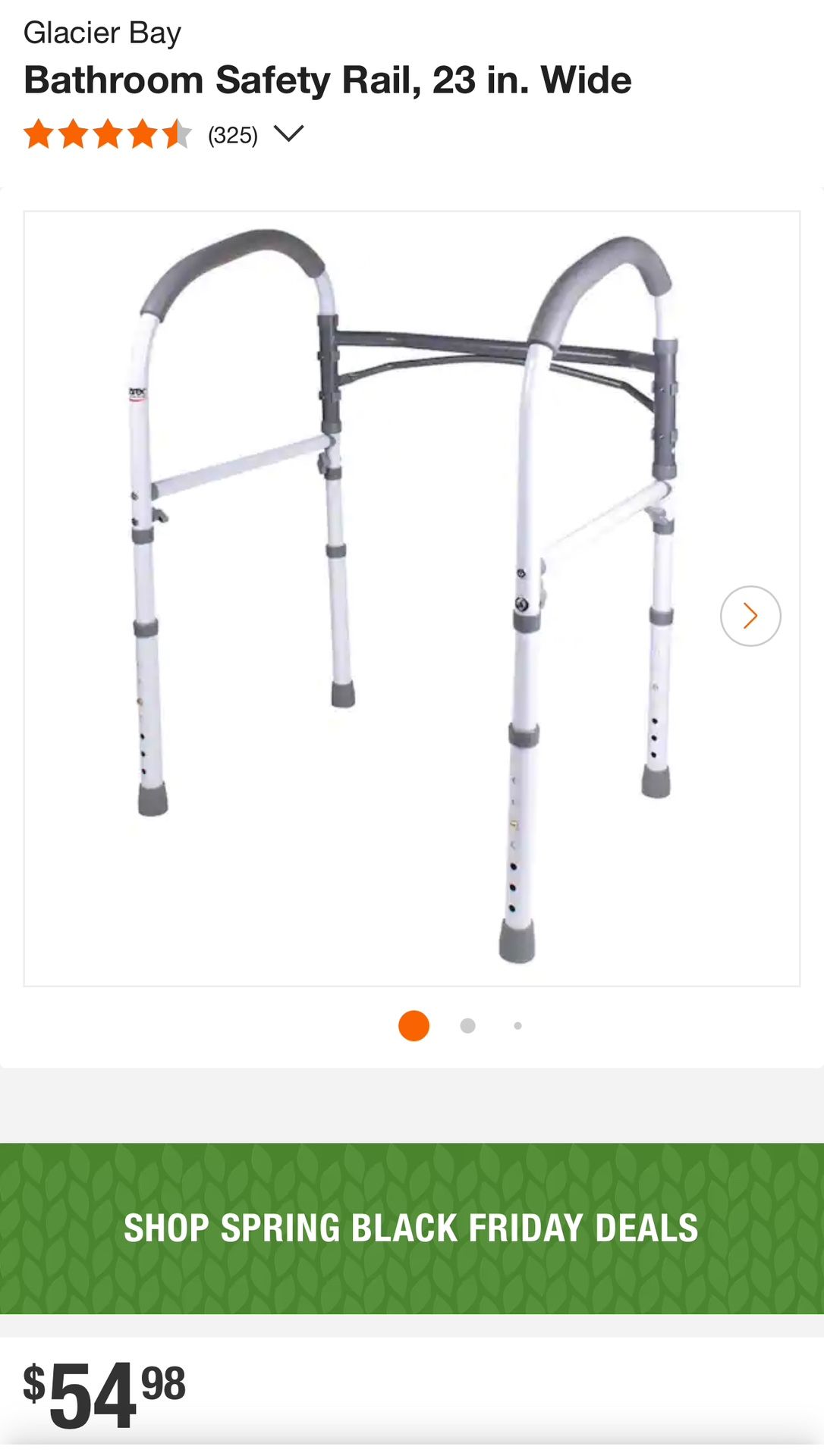Shop Spring Black Friday Deals banner
Viewport: 824px width, 1456px height.
point(411,1228)
